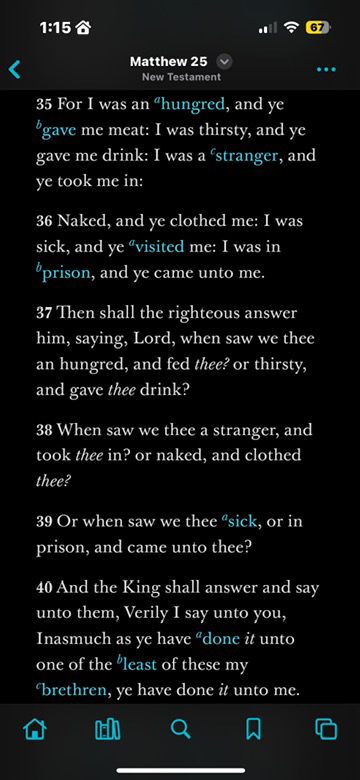This screenshot has height=780, width=360.
Task: Go to the Home tab
Action: 35,729
